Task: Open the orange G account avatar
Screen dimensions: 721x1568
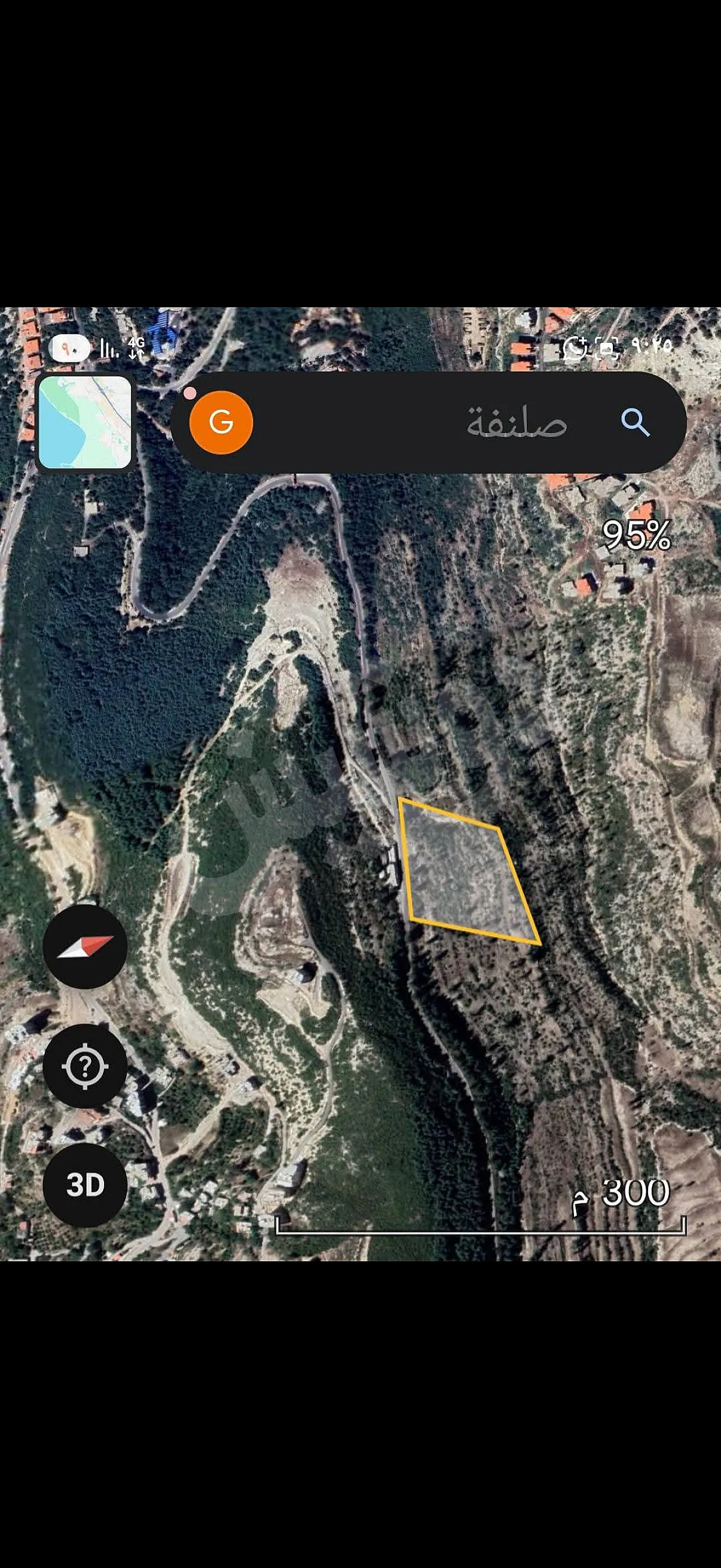Action: coord(221,422)
